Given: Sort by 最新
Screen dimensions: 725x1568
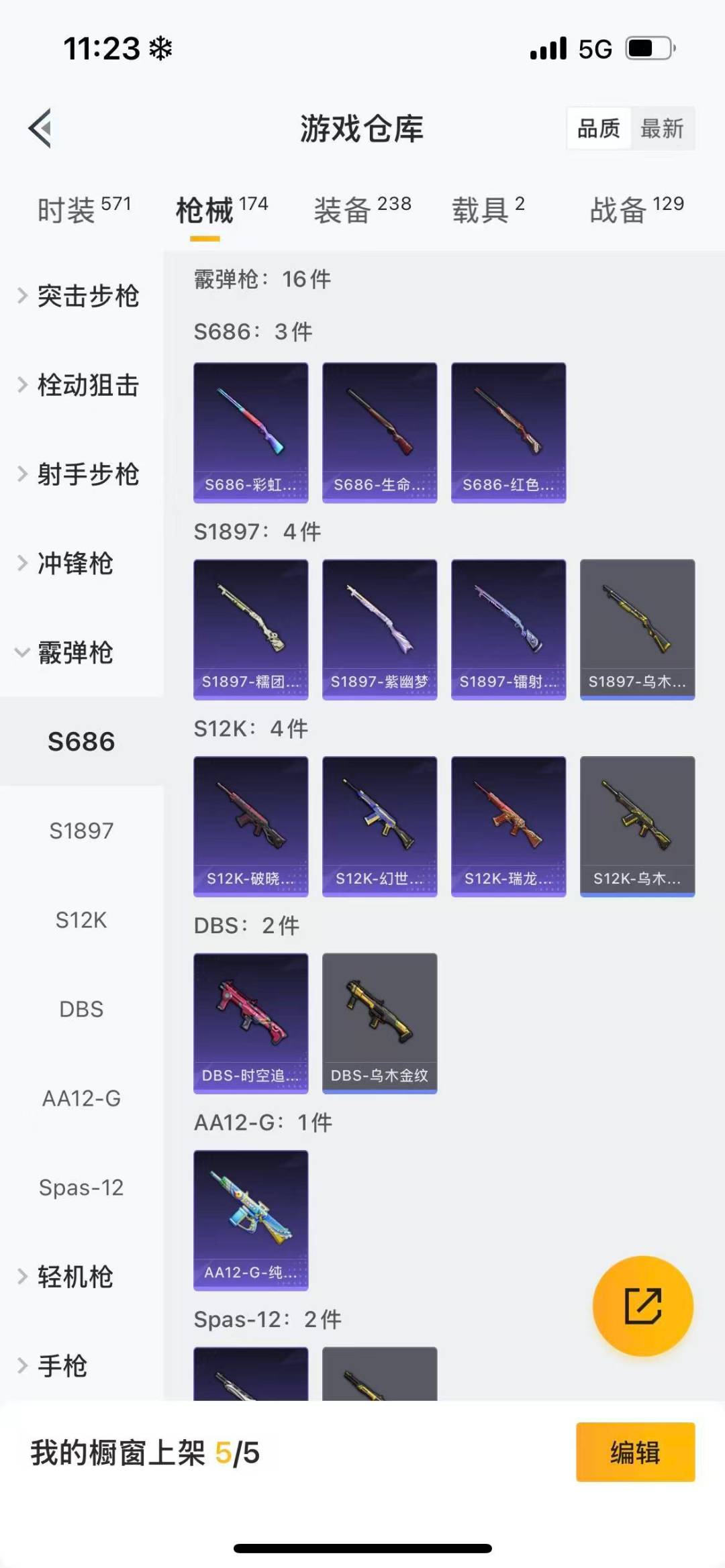Looking at the screenshot, I should 661,128.
